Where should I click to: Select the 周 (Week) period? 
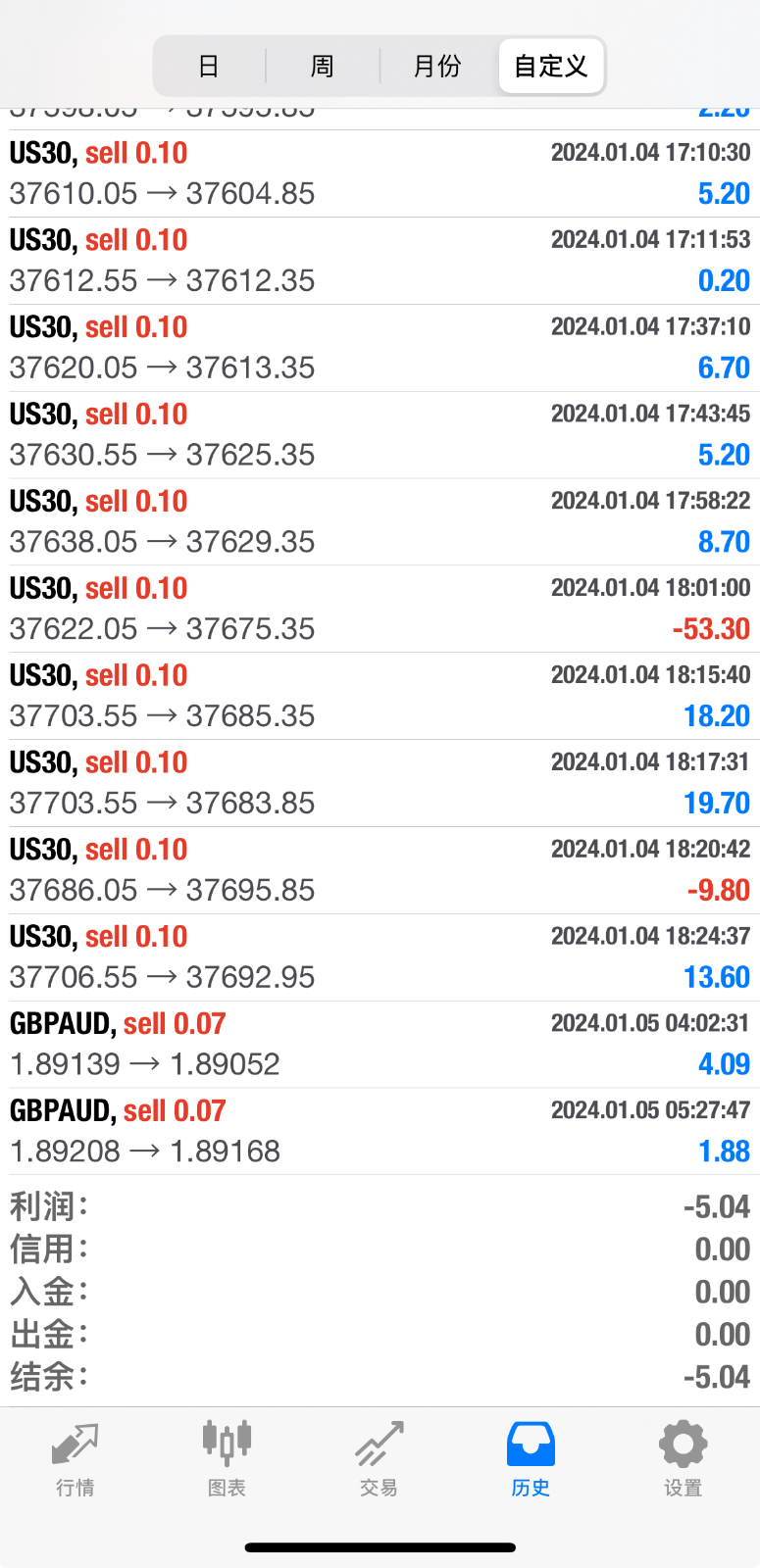click(x=322, y=66)
